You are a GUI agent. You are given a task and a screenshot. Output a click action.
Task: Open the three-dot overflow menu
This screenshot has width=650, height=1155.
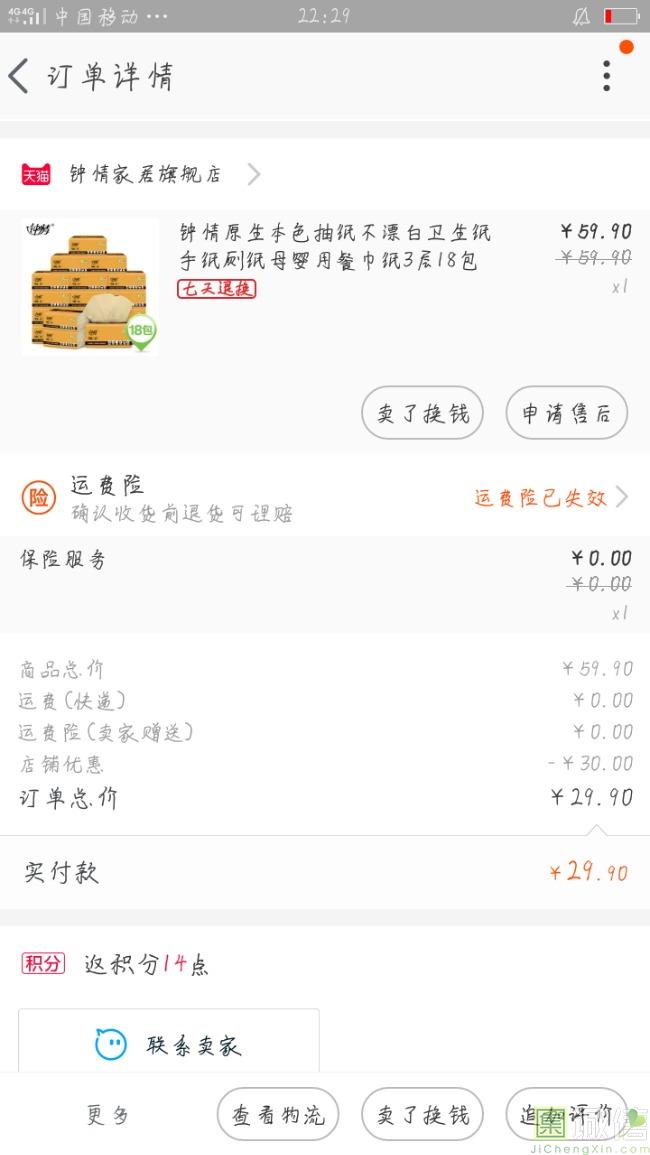point(606,76)
